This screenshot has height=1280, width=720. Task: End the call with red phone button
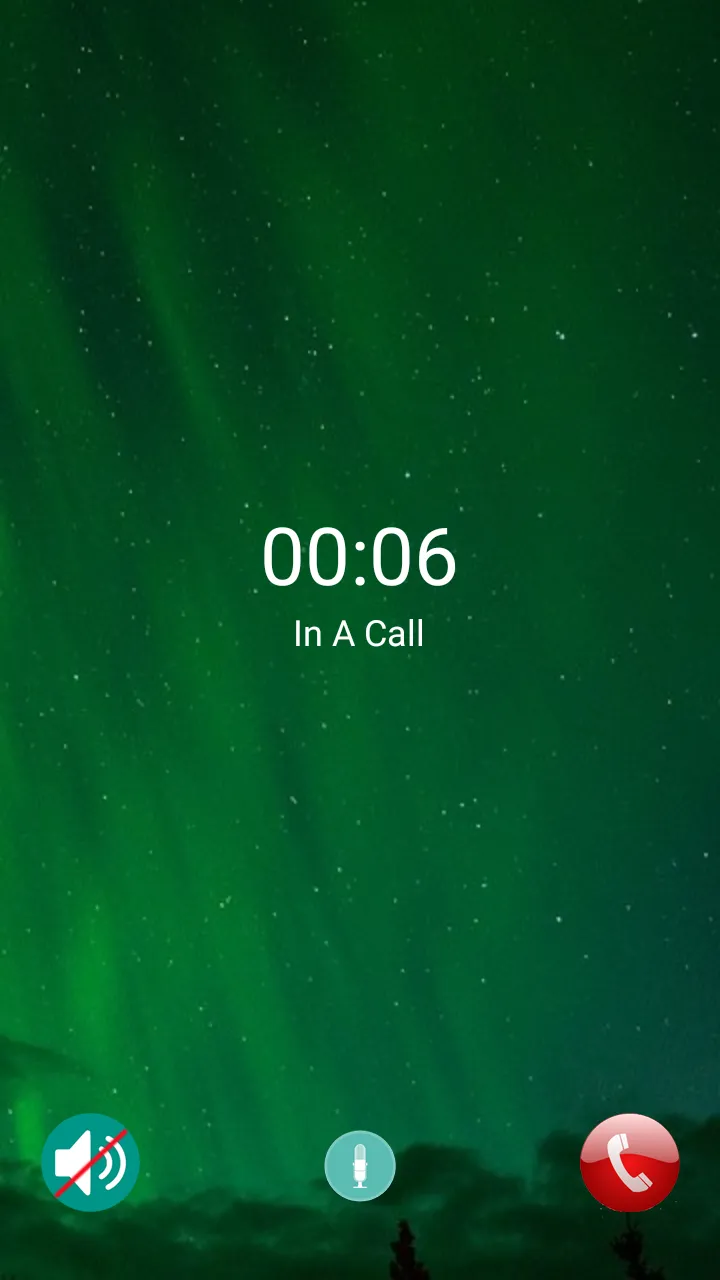pyautogui.click(x=629, y=1162)
